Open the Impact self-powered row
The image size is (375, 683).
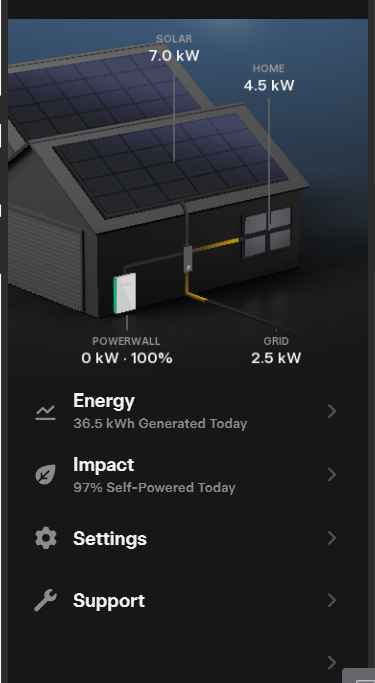click(x=187, y=475)
